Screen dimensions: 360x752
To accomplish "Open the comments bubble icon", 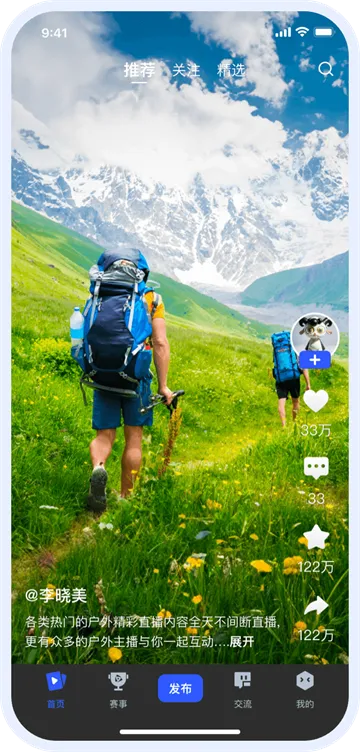I will (x=316, y=468).
